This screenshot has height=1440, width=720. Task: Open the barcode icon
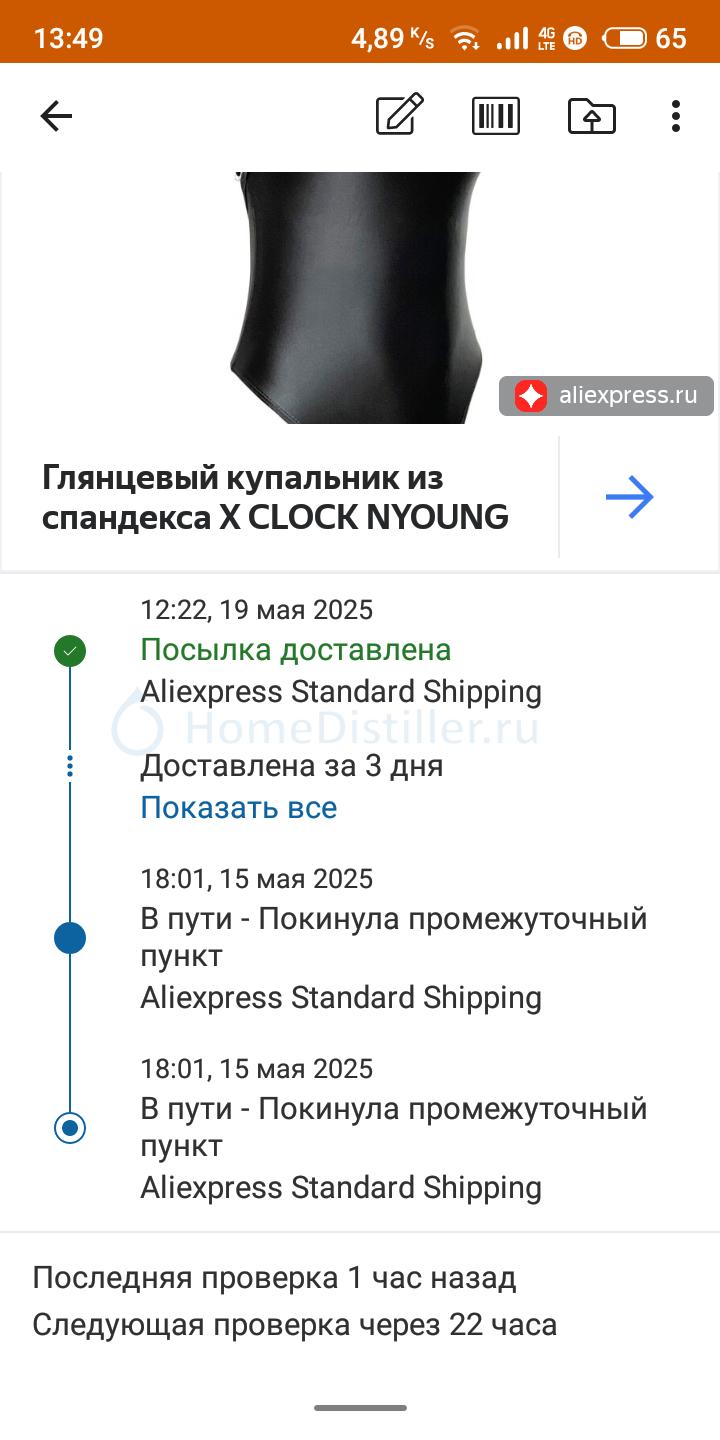tap(496, 116)
